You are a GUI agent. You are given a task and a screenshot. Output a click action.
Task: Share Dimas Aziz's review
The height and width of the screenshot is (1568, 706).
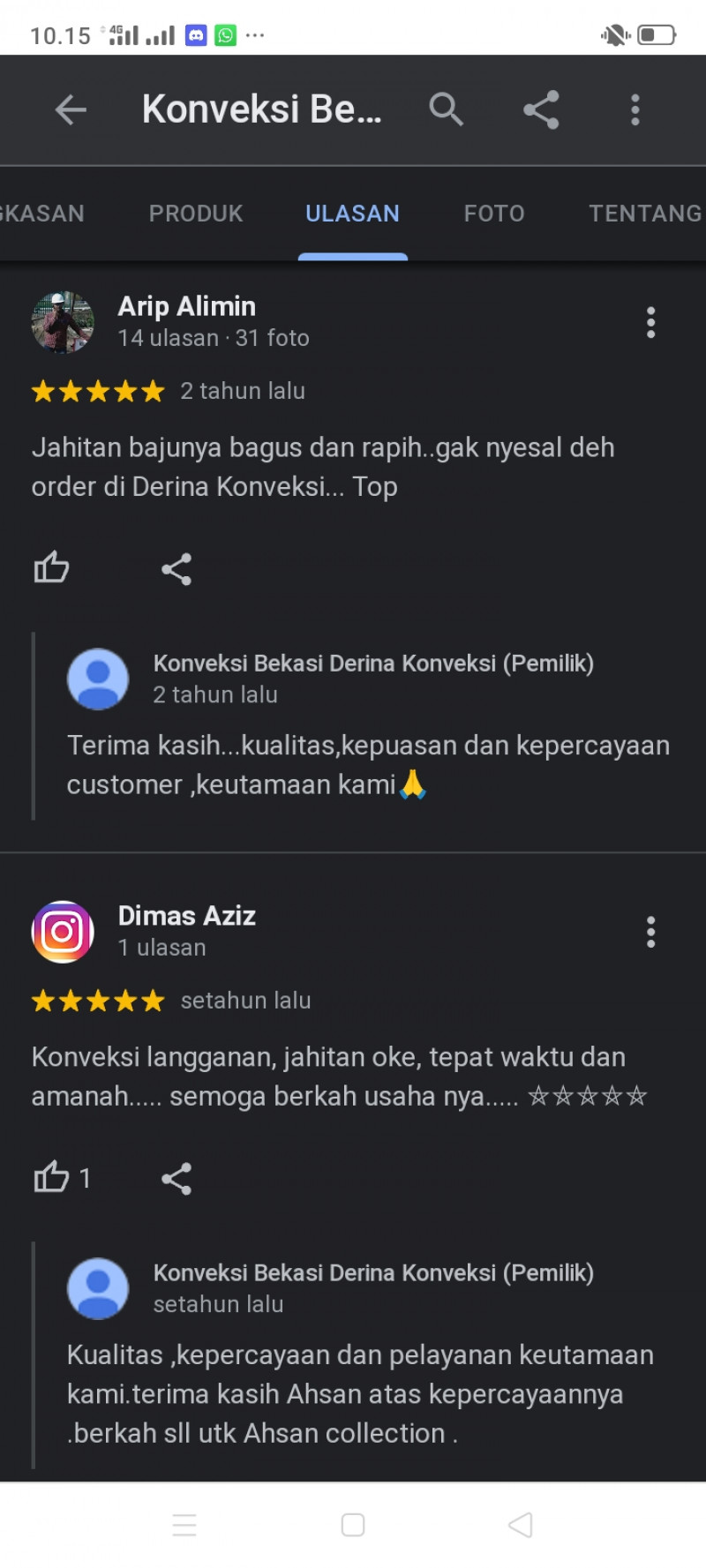point(176,1178)
